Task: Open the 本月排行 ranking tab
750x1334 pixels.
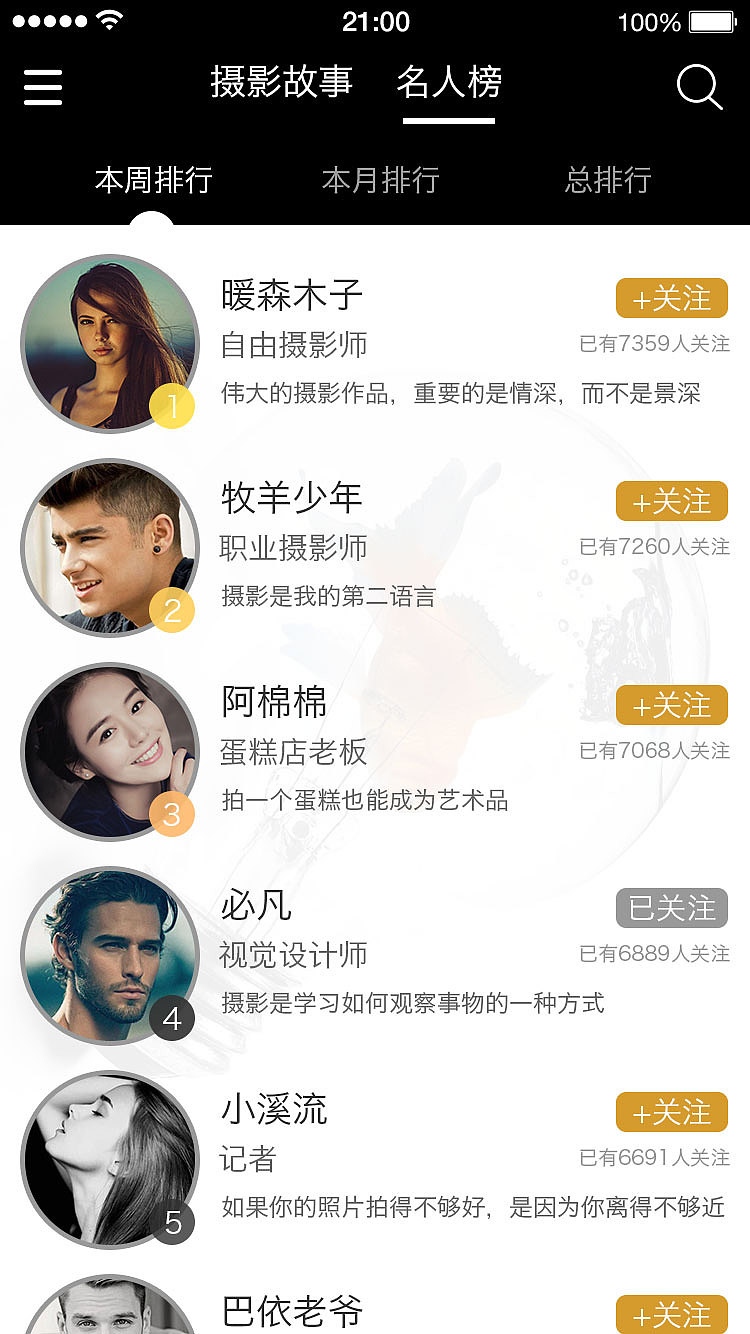Action: [381, 180]
